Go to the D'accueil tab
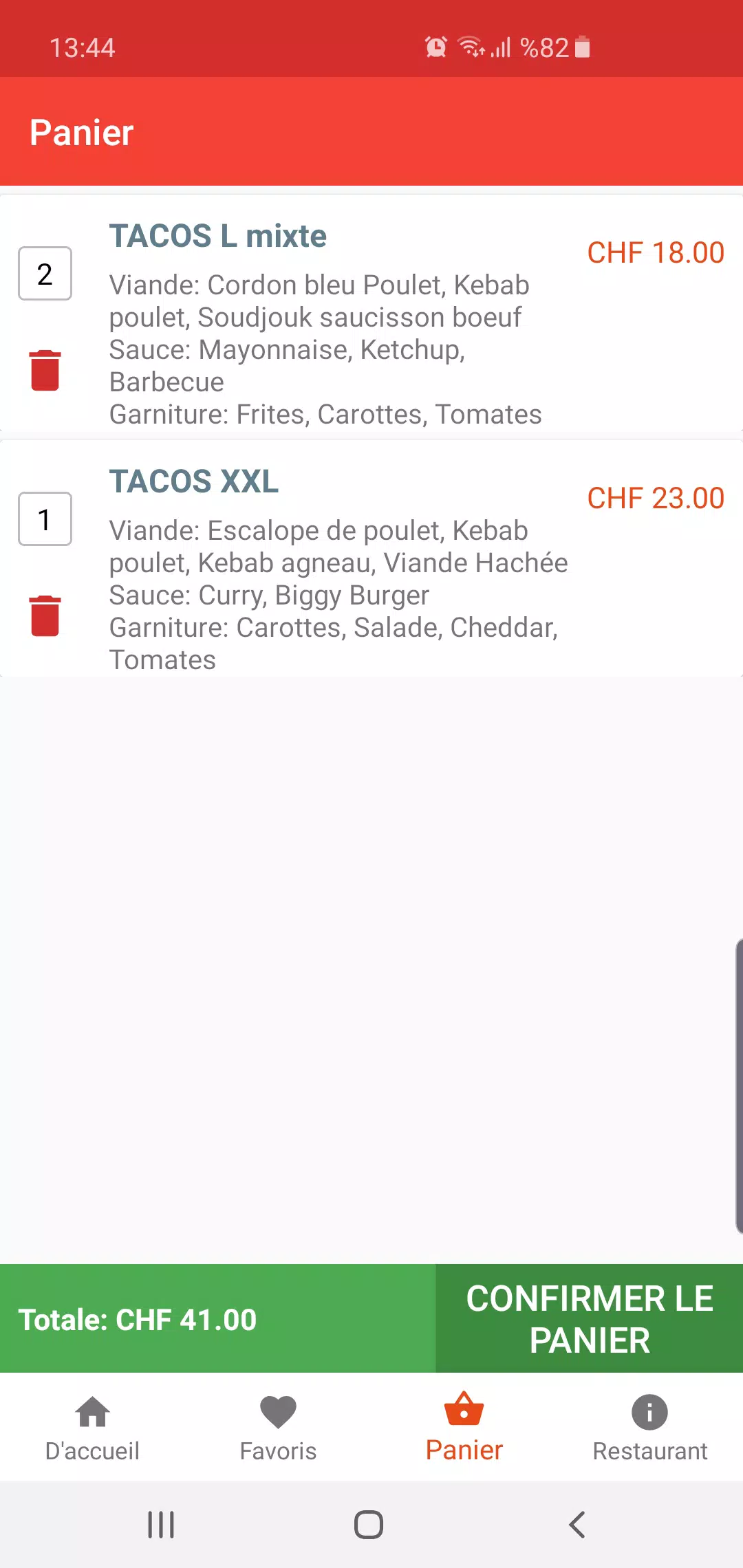Screen dimensions: 743x1568 pos(92,1428)
